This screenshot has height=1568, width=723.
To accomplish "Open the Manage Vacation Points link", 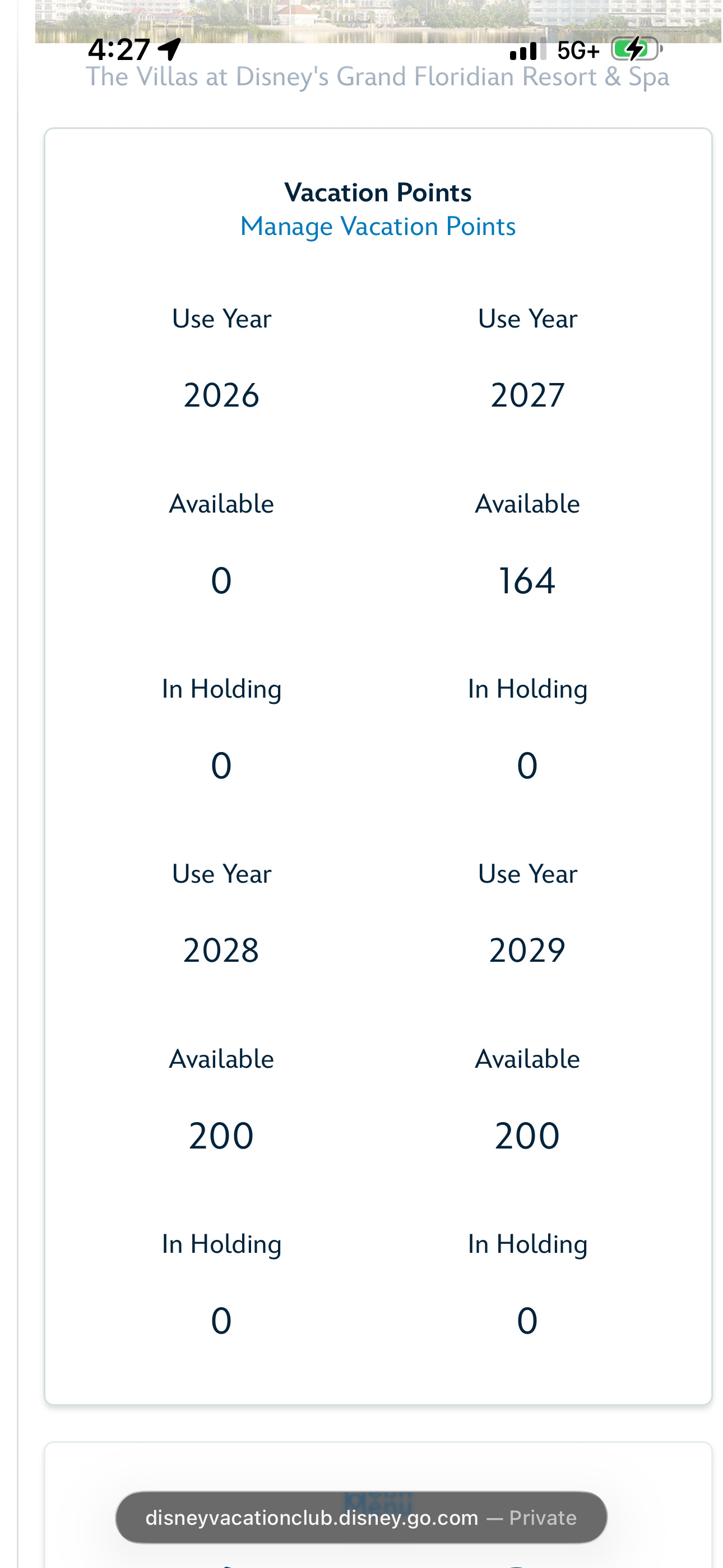I will click(x=378, y=227).
